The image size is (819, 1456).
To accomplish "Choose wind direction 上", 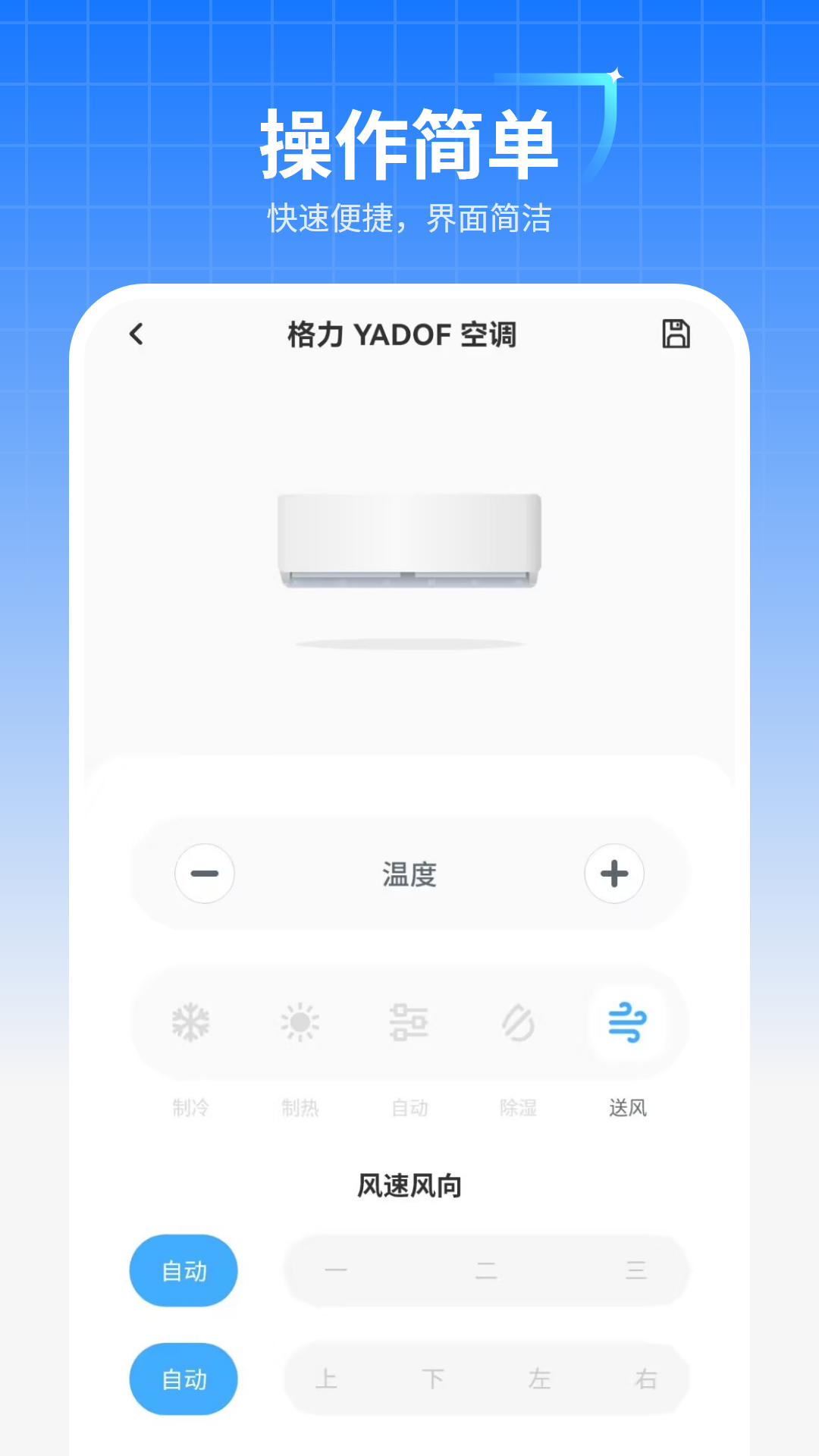I will [328, 1379].
